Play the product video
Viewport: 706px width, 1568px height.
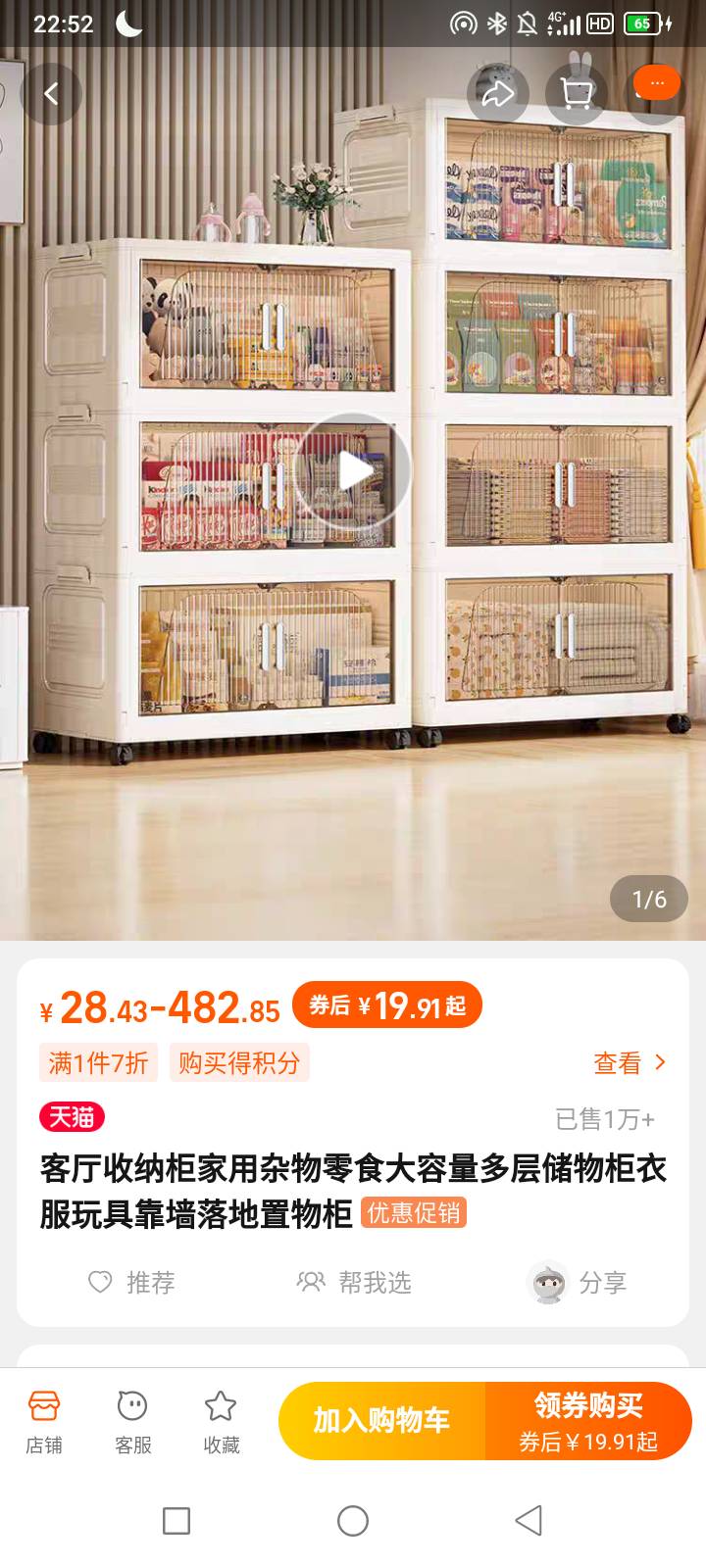click(x=353, y=472)
